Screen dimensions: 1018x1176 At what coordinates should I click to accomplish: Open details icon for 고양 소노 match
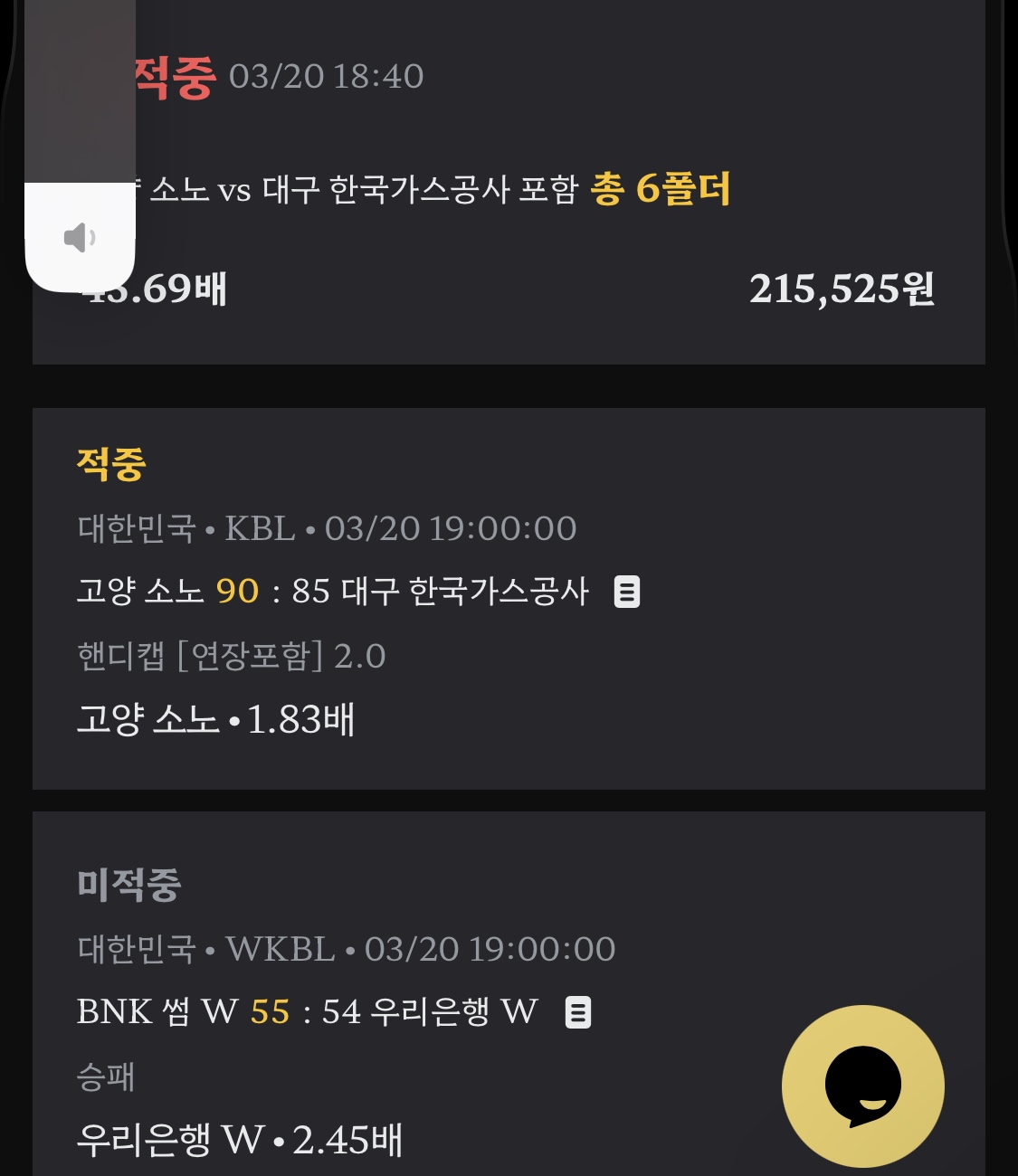626,592
